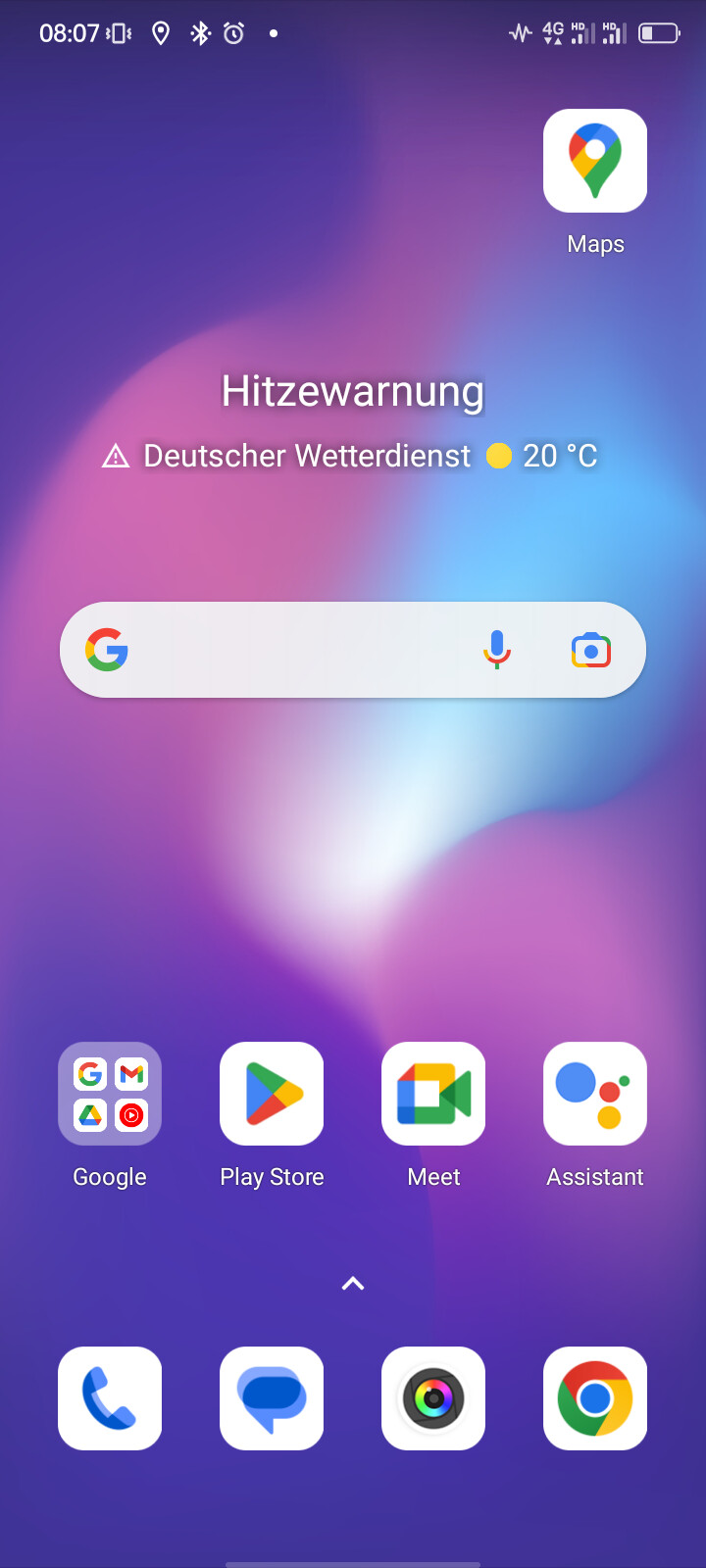The image size is (706, 1568).
Task: Open the Hitzewarnung weather alert widget
Action: pos(352,392)
